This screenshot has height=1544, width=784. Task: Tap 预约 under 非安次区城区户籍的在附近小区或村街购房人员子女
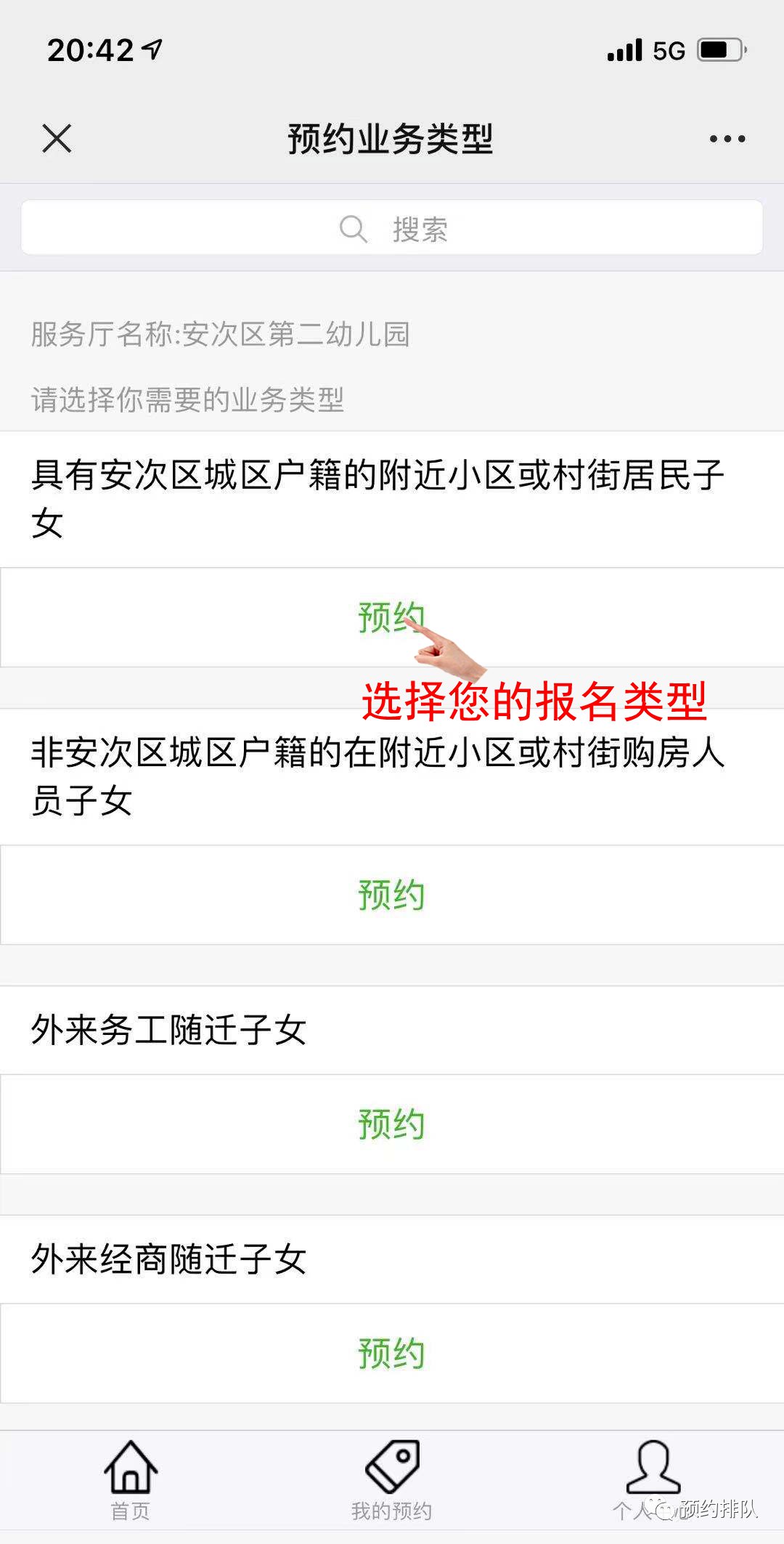coord(391,895)
